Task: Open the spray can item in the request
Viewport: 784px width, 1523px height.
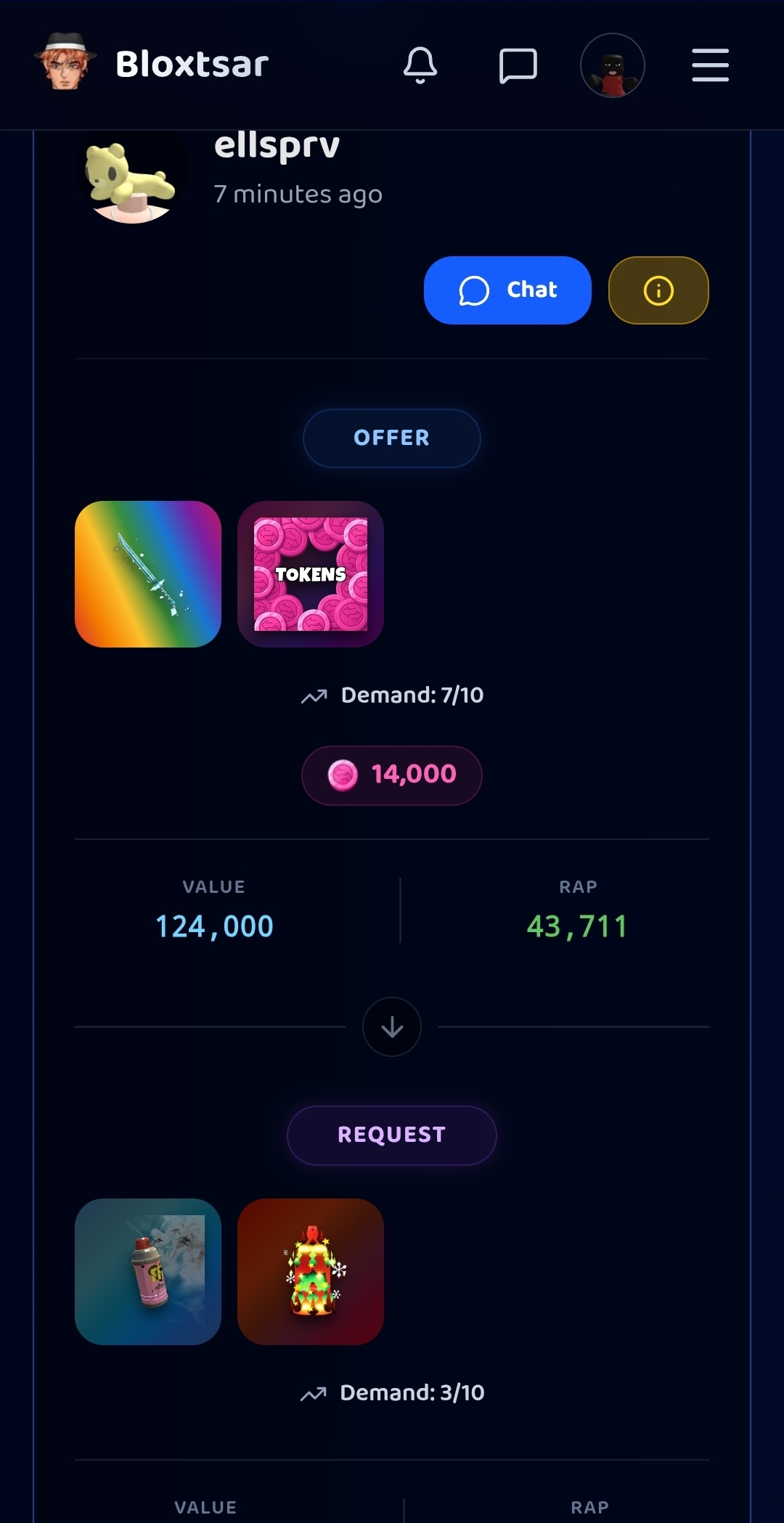Action: (x=148, y=1272)
